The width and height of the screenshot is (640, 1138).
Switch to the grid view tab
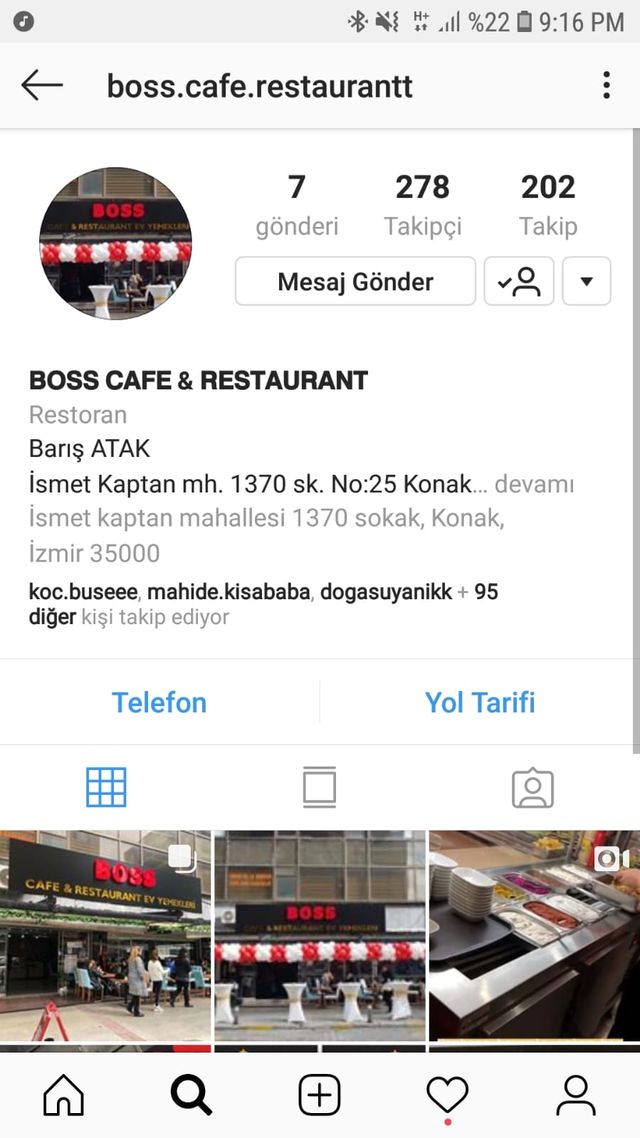106,788
